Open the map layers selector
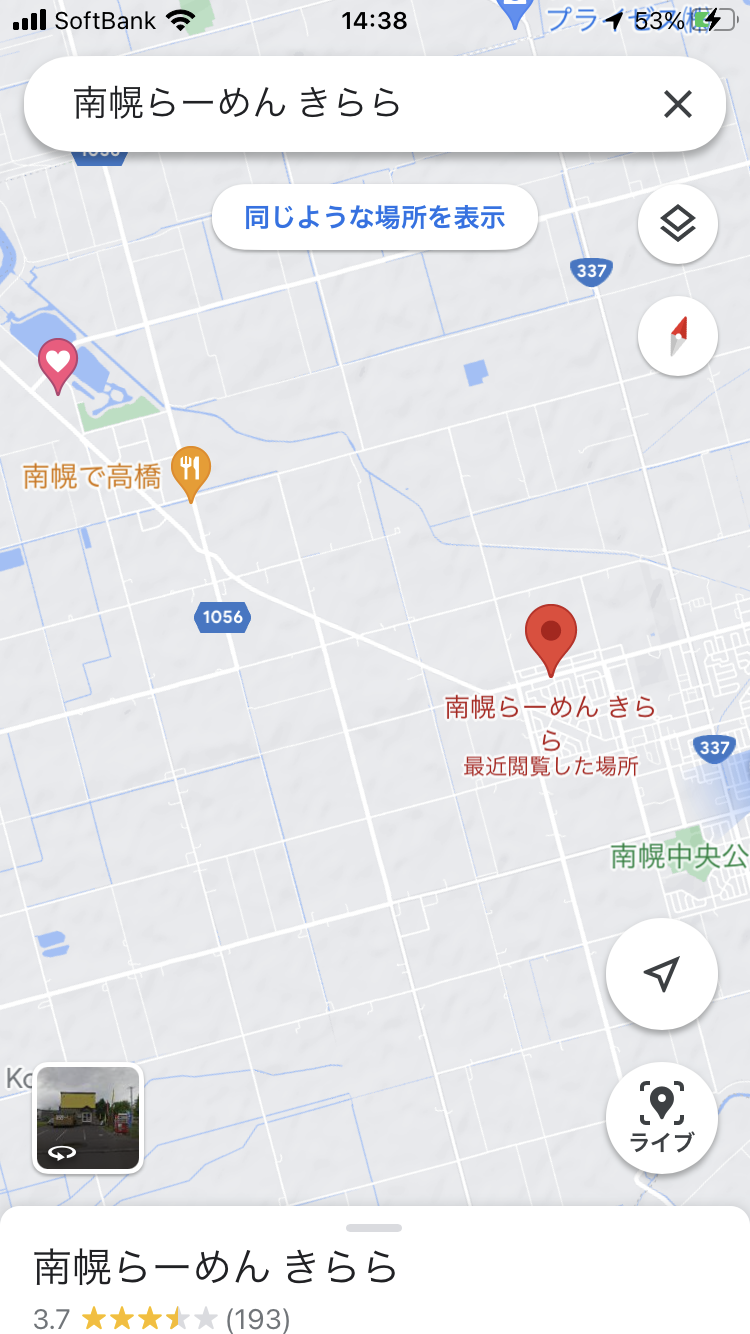Image resolution: width=750 pixels, height=1334 pixels. click(x=678, y=224)
